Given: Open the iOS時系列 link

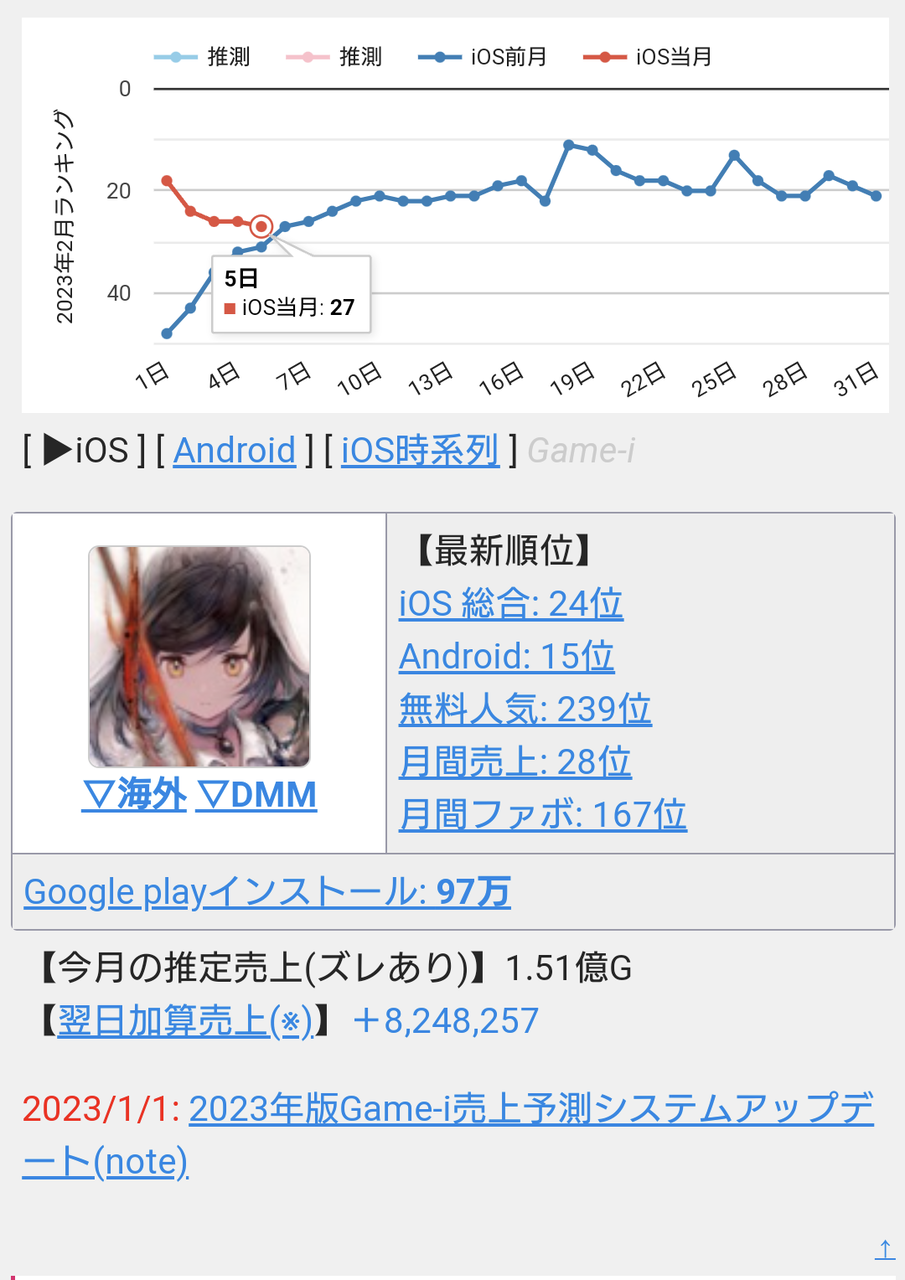Looking at the screenshot, I should pyautogui.click(x=419, y=451).
